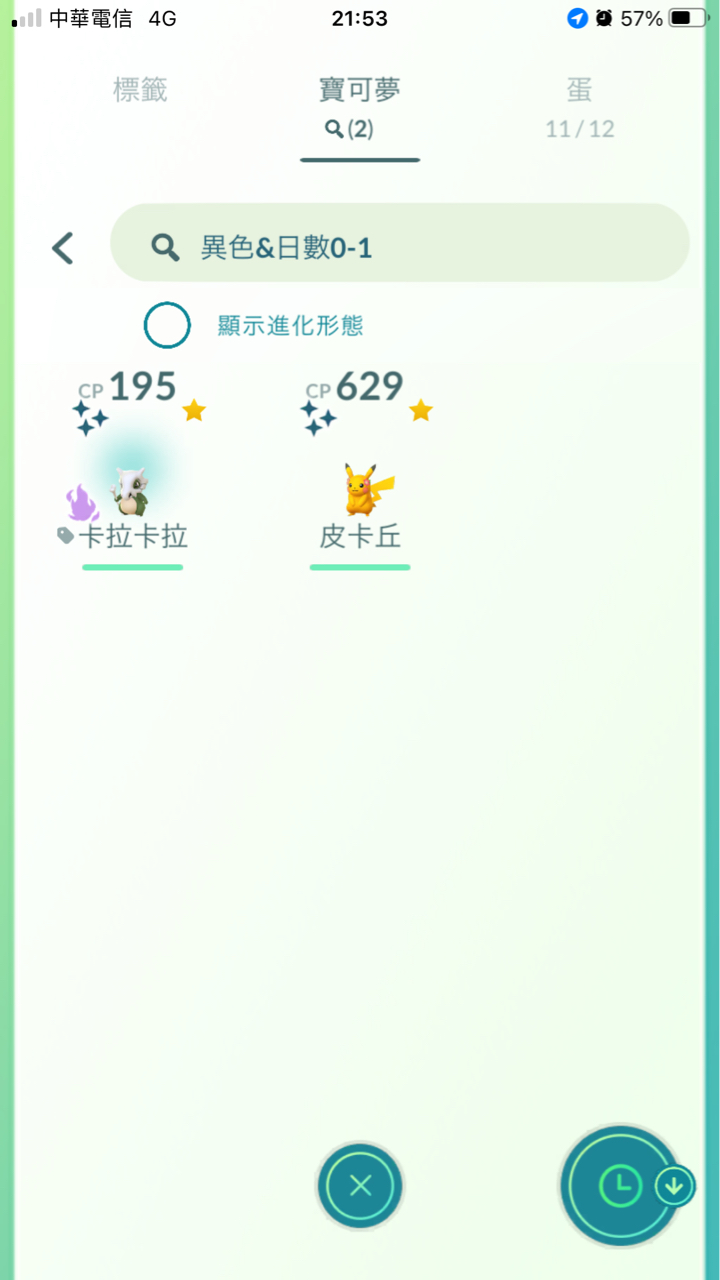Switch to the 標籤 tab
The height and width of the screenshot is (1280, 720).
(x=140, y=90)
